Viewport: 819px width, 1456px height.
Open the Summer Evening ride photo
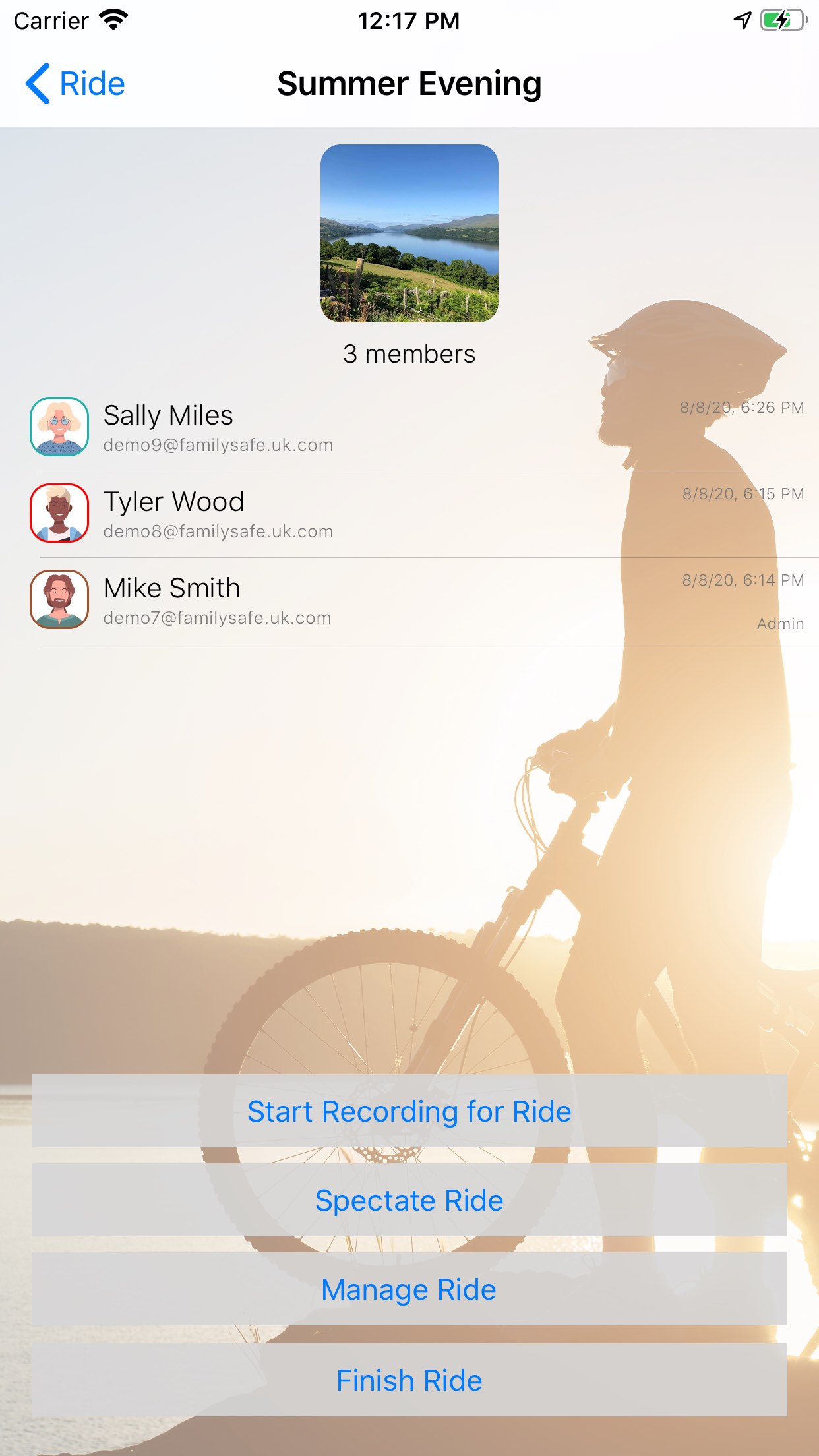409,233
